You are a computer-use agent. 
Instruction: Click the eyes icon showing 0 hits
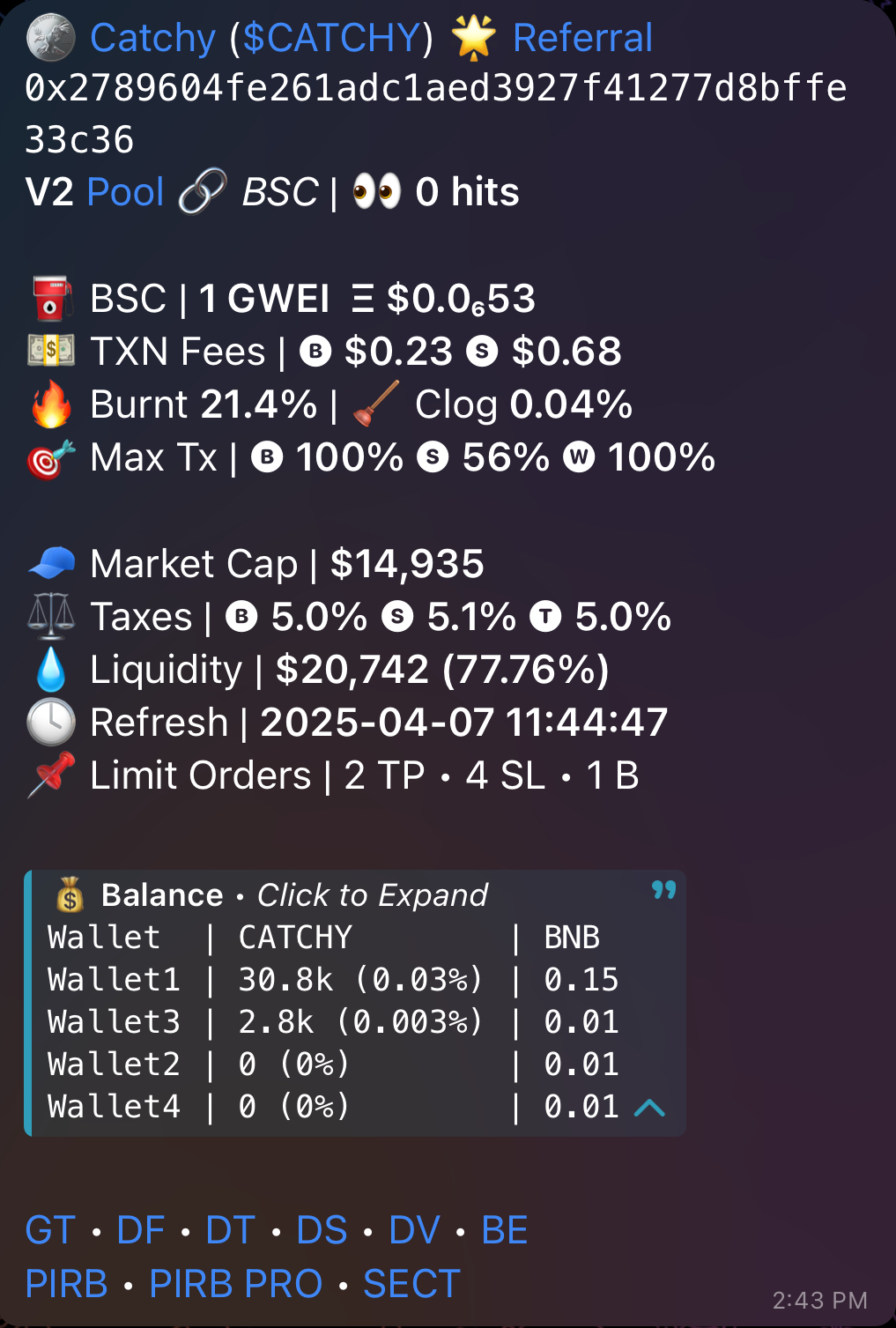point(376,192)
